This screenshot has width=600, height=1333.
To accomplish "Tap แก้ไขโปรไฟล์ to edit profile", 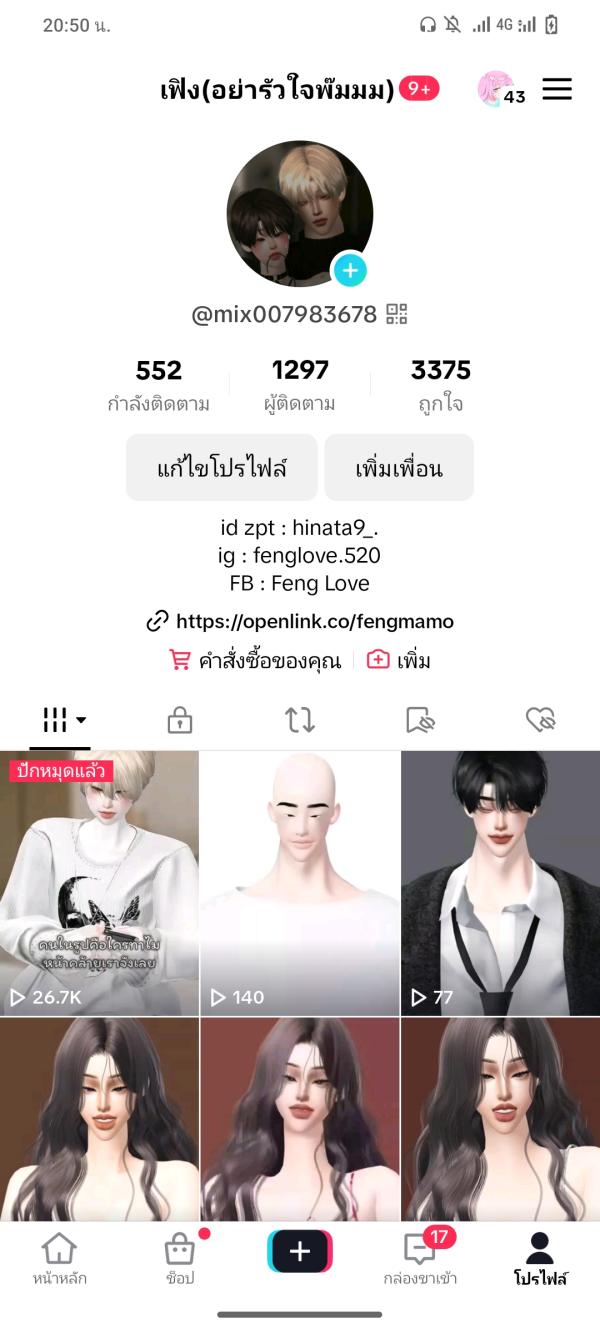I will pos(222,467).
